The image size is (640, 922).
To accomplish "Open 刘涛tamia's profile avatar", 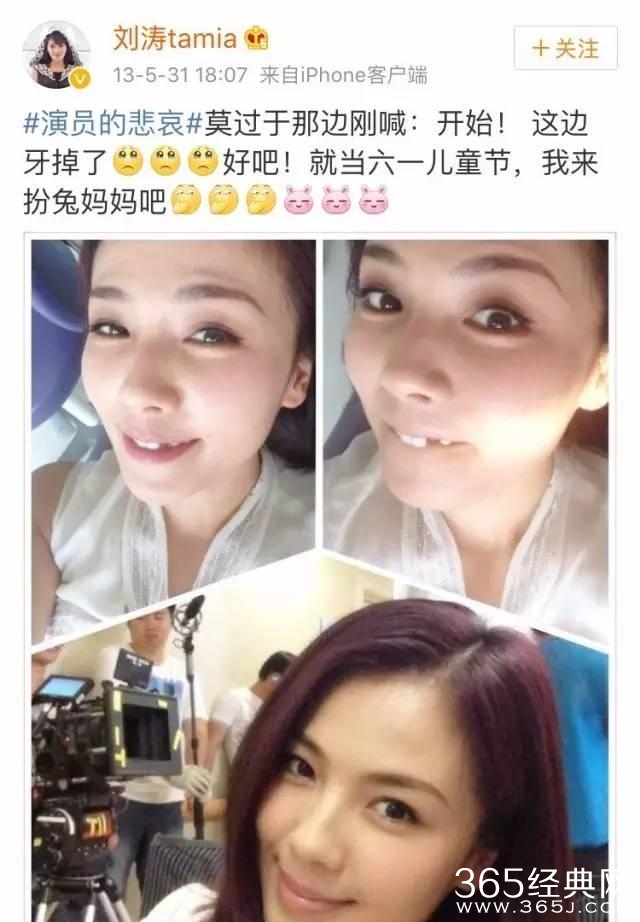I will point(57,55).
